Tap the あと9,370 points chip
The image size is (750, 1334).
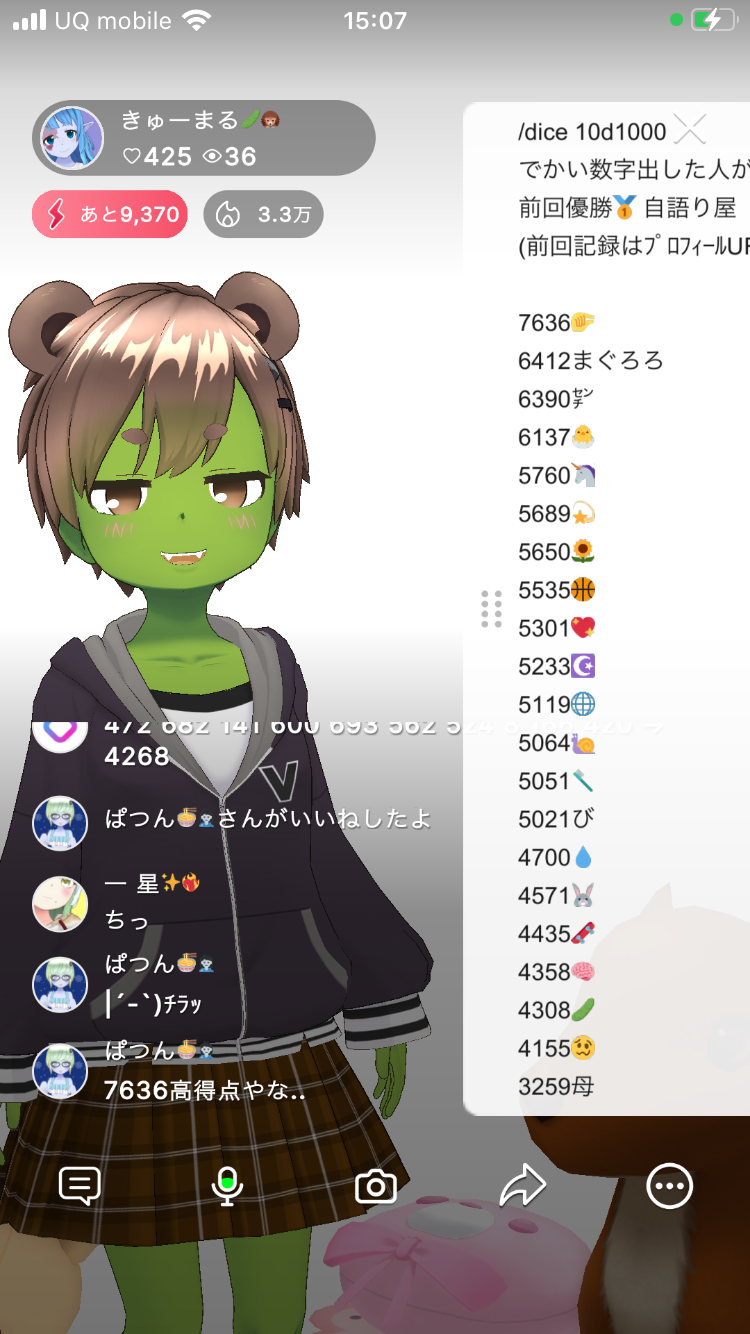point(110,214)
